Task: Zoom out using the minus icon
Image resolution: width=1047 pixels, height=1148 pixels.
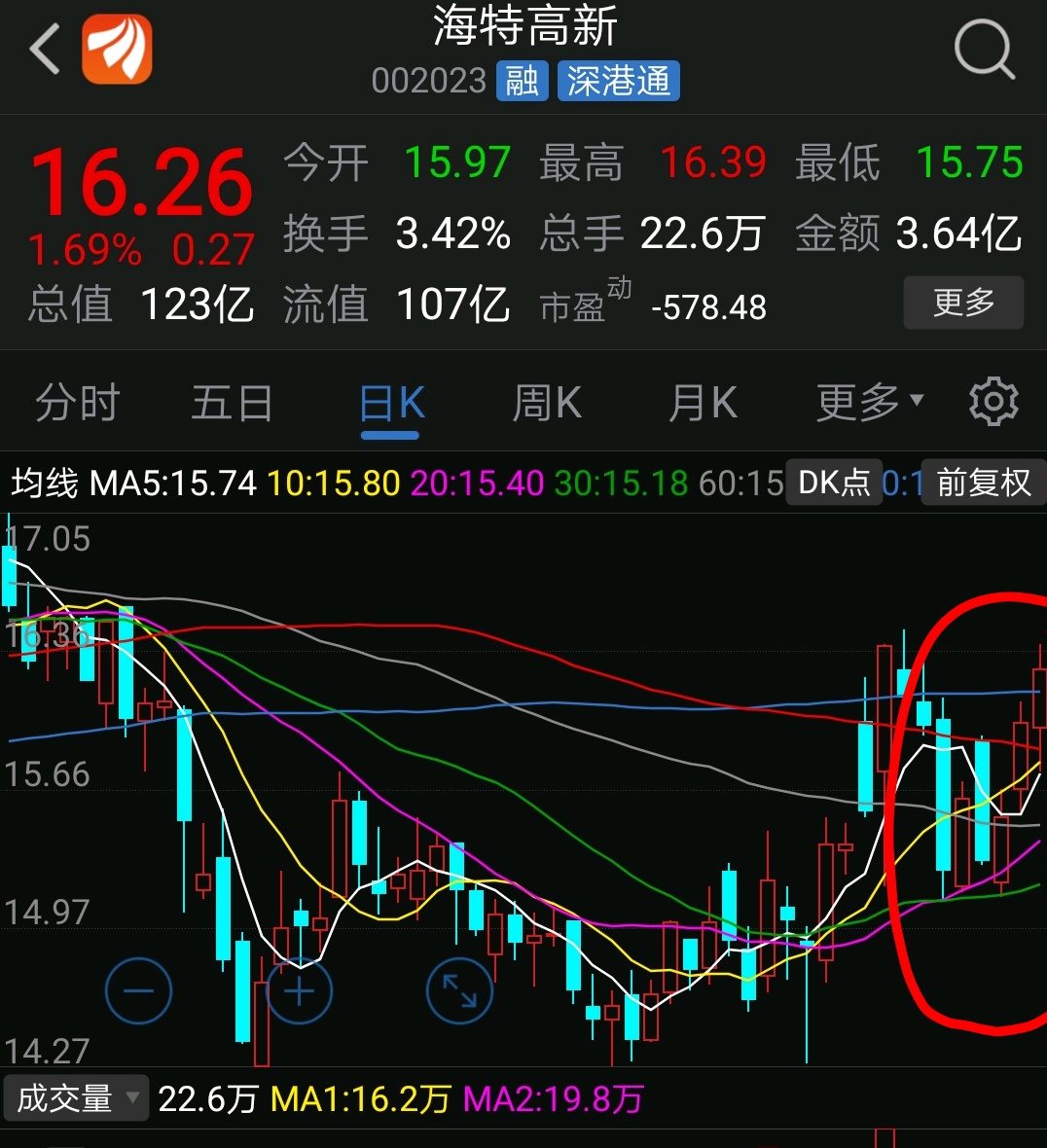Action: (x=138, y=990)
